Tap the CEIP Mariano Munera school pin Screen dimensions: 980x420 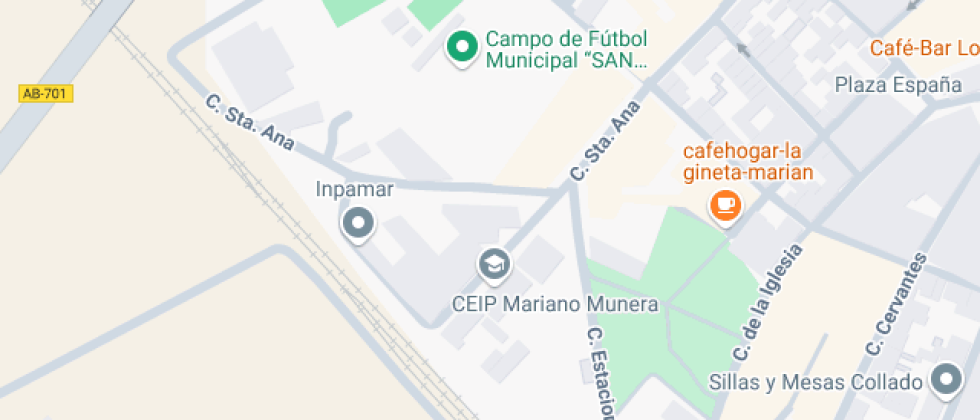(494, 265)
